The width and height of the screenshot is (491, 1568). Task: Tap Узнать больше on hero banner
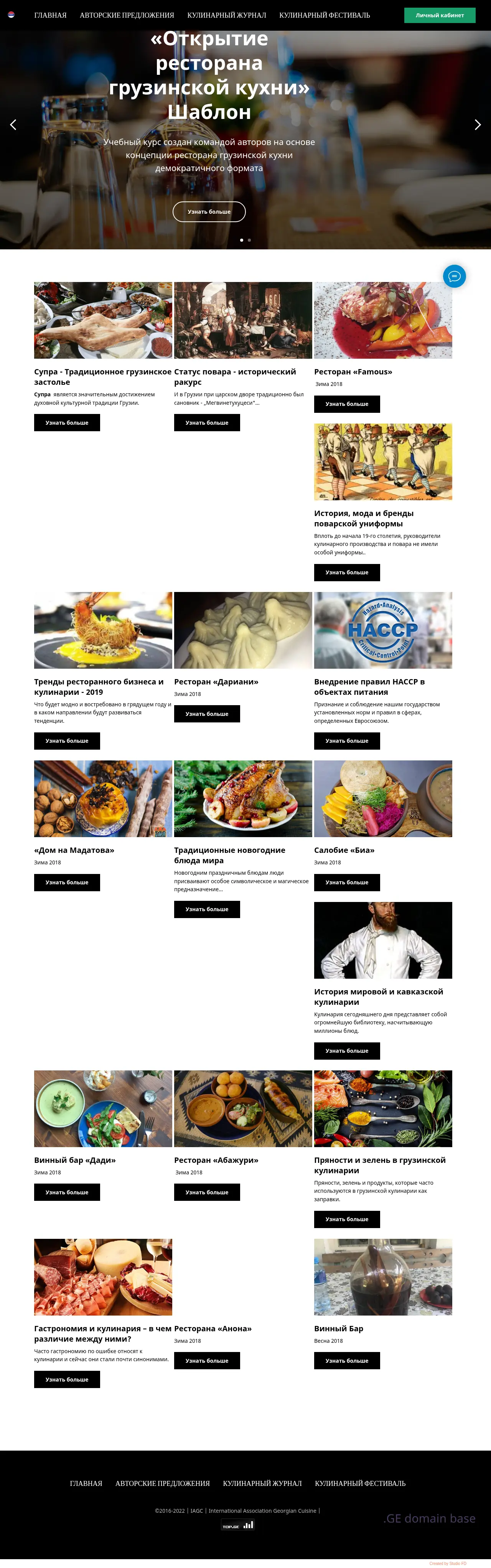(x=209, y=212)
